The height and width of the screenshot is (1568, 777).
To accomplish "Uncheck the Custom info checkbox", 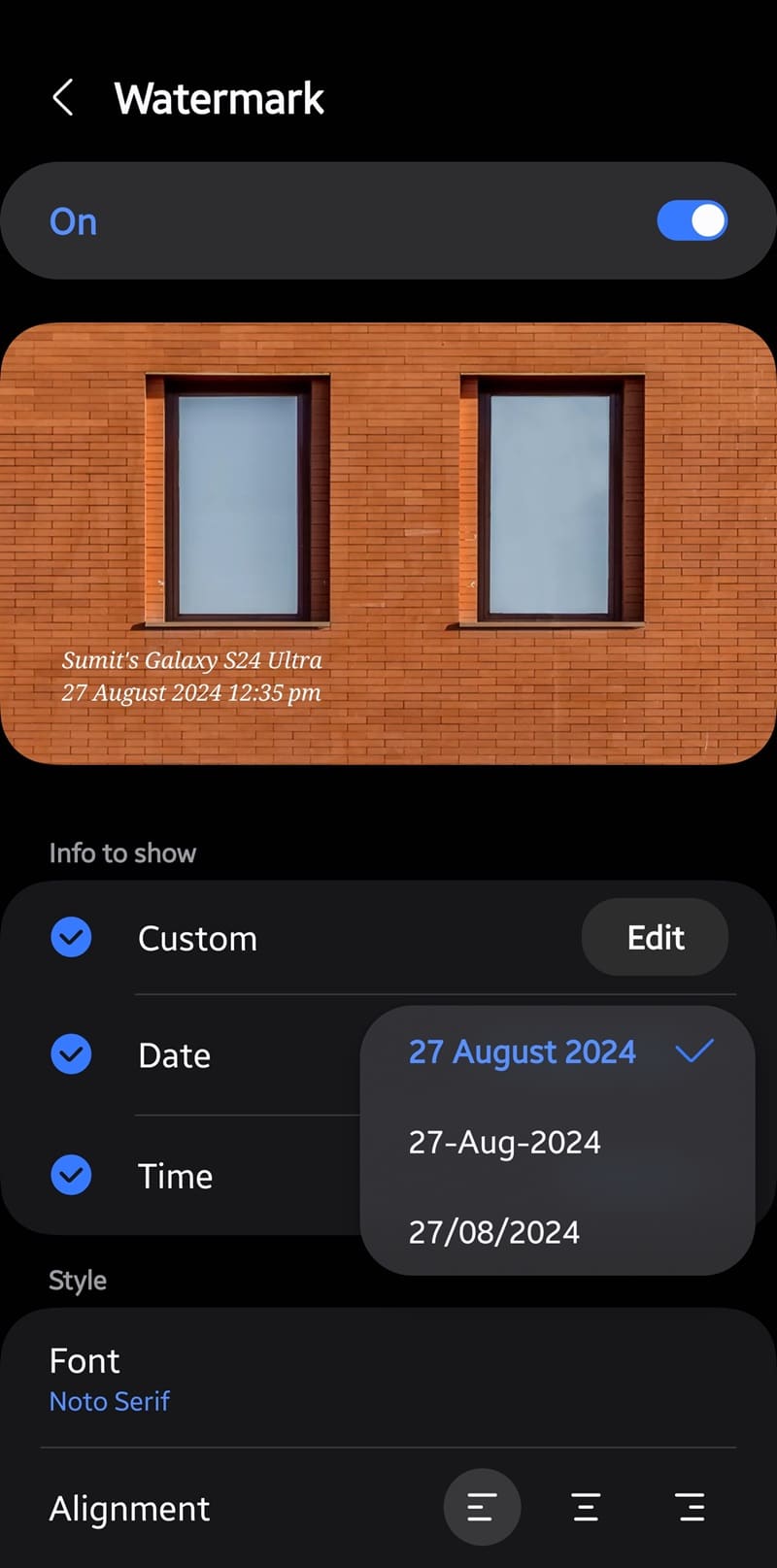I will pos(71,938).
